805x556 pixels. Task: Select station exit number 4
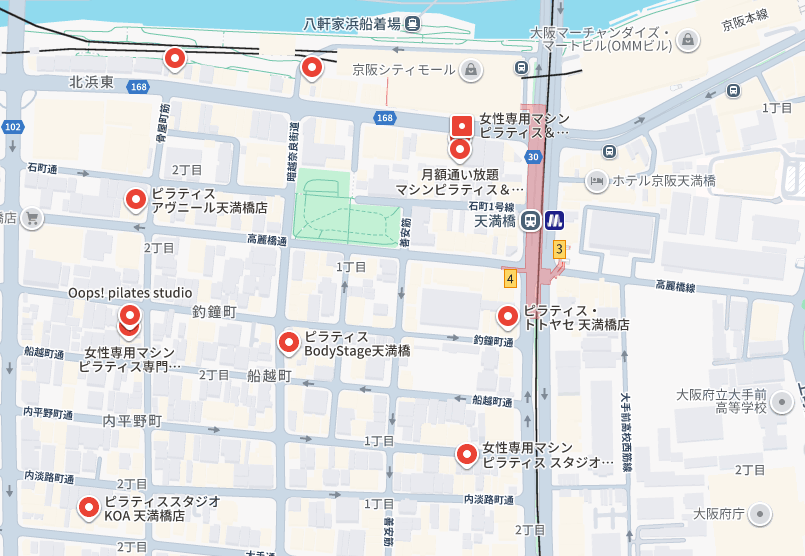[510, 279]
